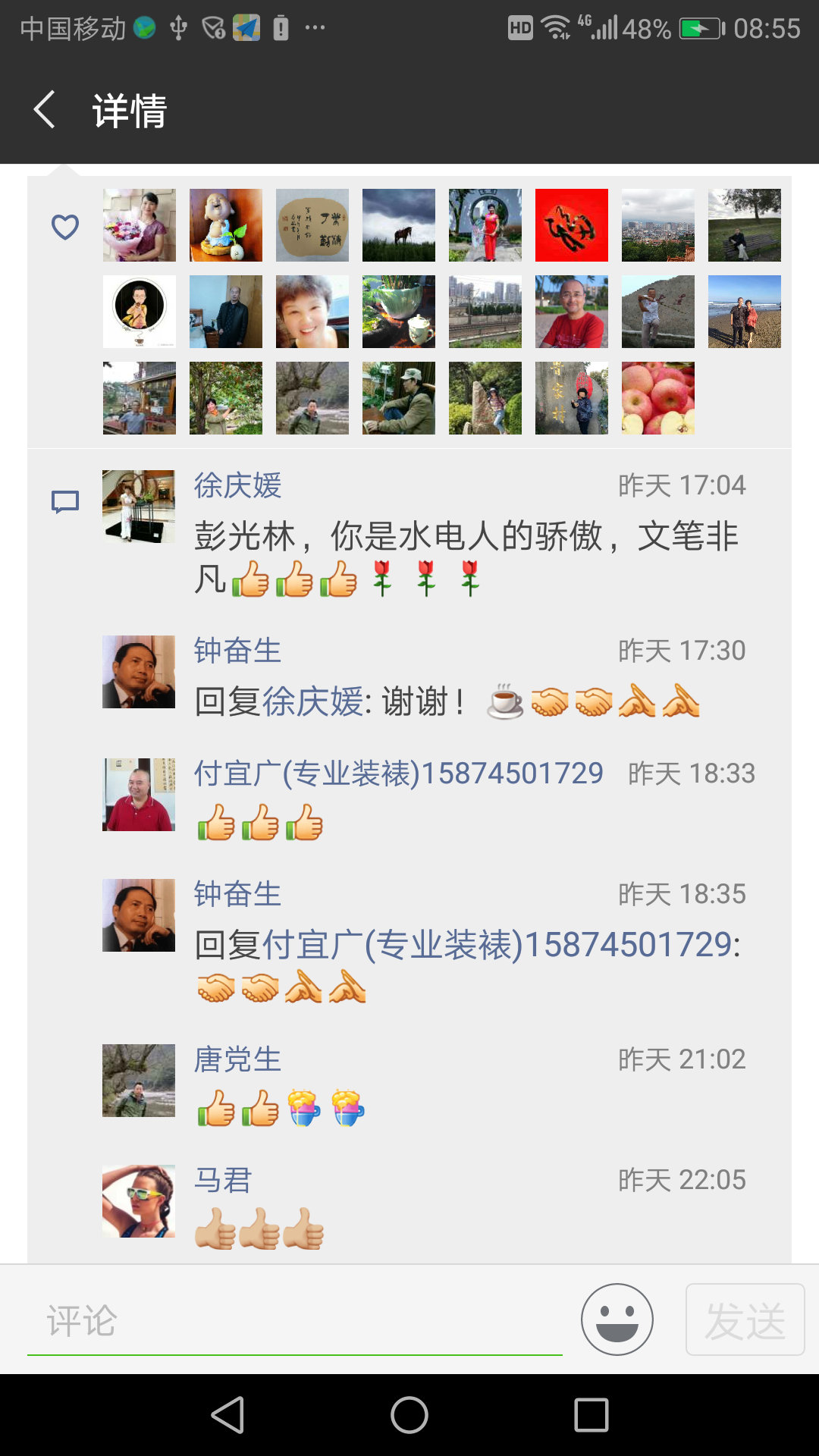Viewport: 819px width, 1456px height.
Task: Tap 唐党生's comment avatar
Action: coord(139,1081)
